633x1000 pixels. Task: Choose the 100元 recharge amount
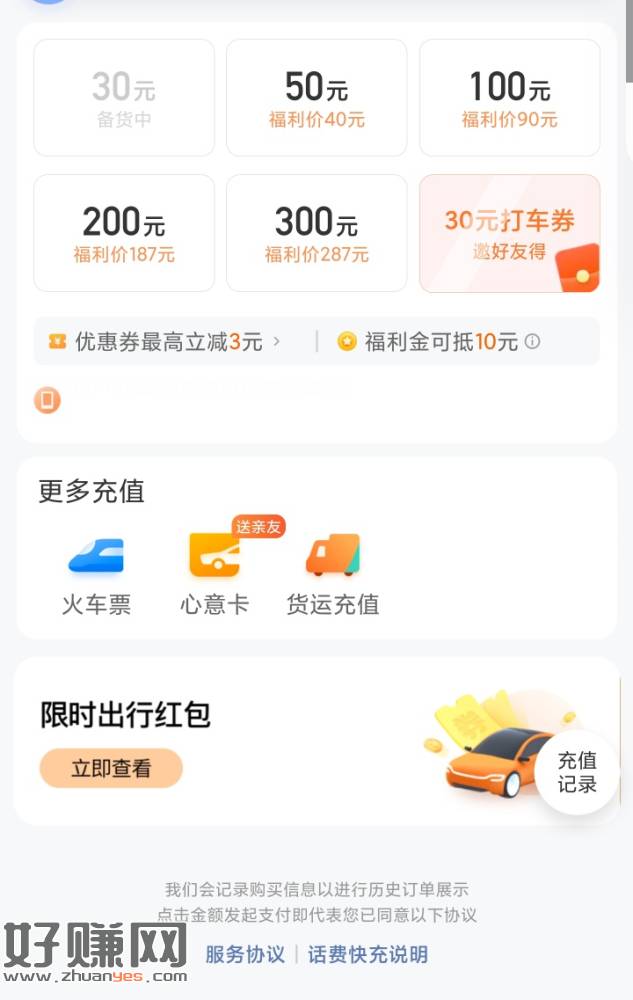click(x=509, y=98)
